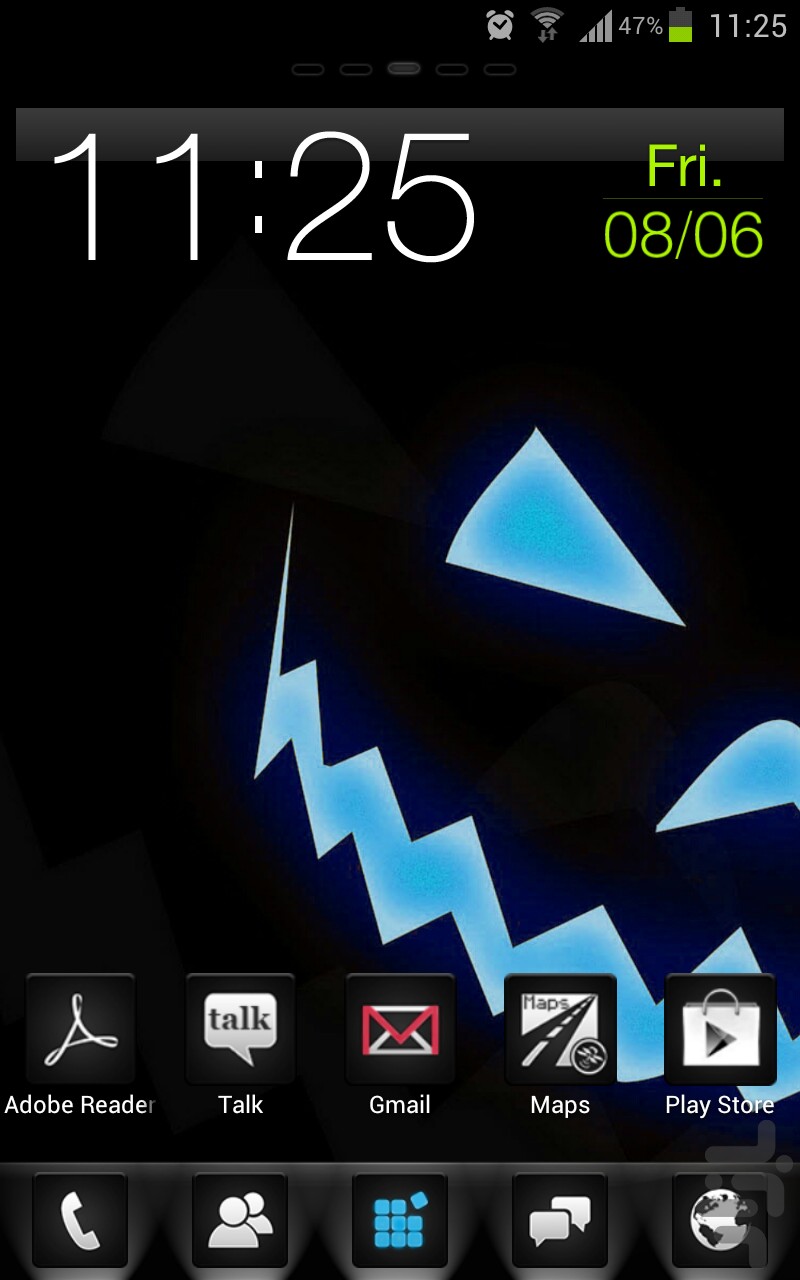Launch the Talk app
800x1280 pixels.
tap(240, 1030)
